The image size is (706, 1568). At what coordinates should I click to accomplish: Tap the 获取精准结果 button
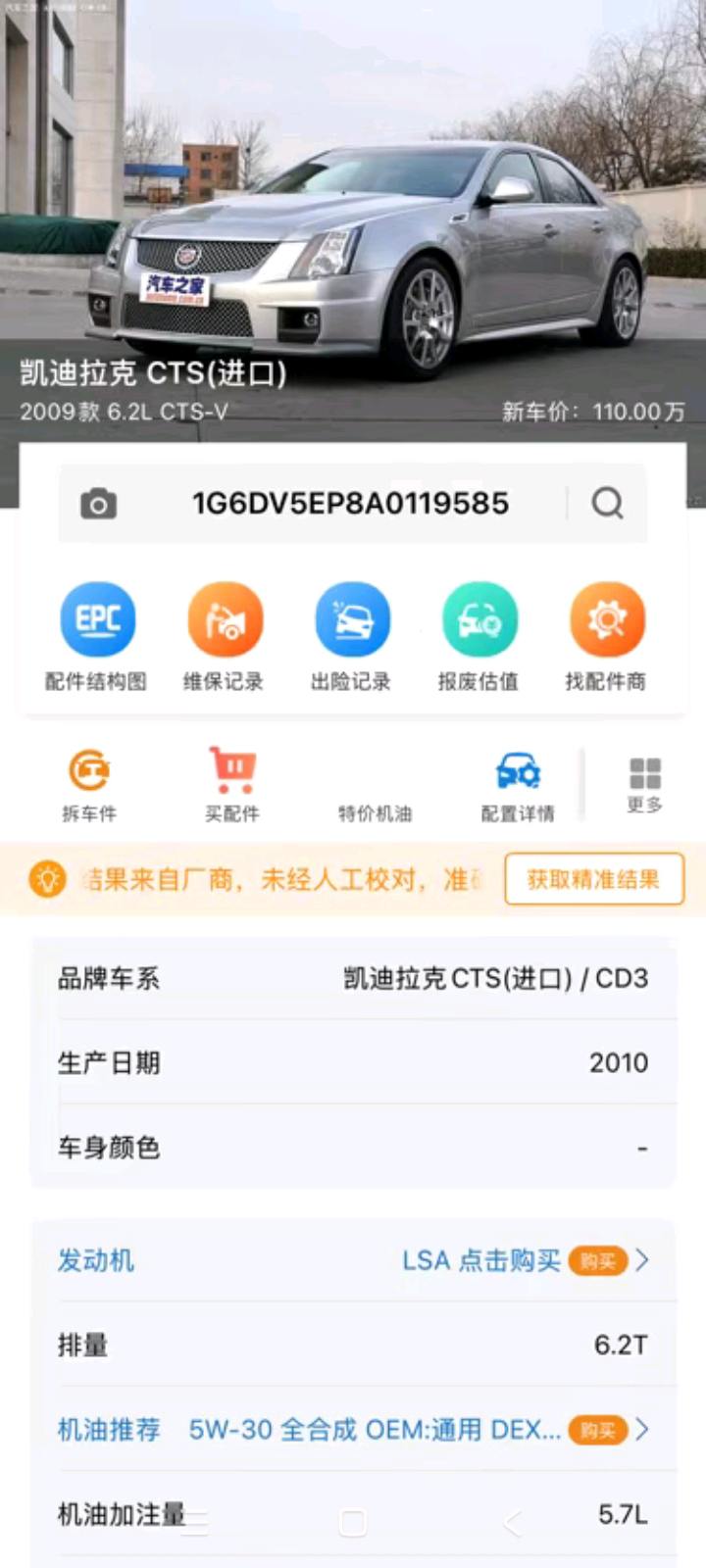tap(593, 879)
